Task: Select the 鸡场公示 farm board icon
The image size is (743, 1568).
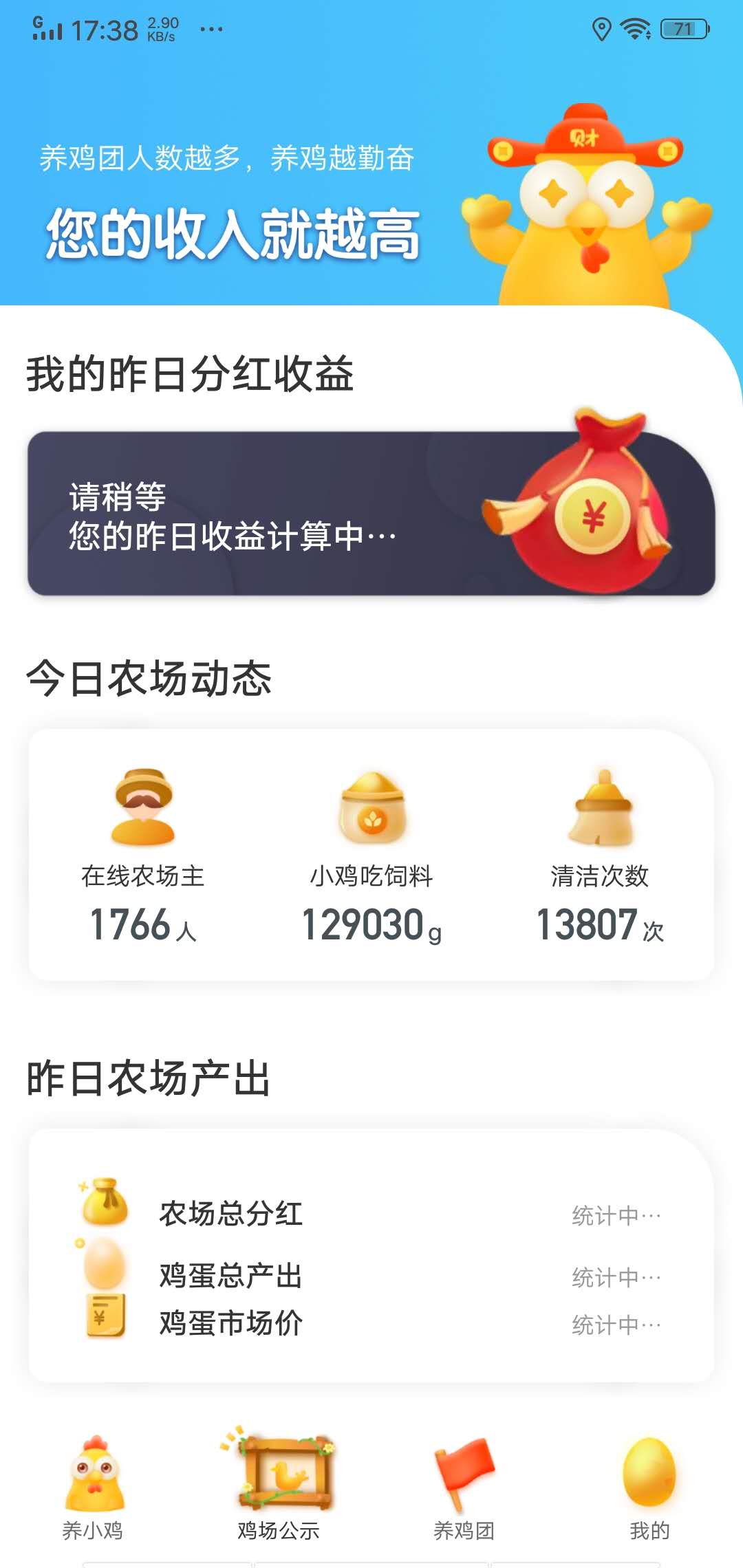Action: point(279,1472)
